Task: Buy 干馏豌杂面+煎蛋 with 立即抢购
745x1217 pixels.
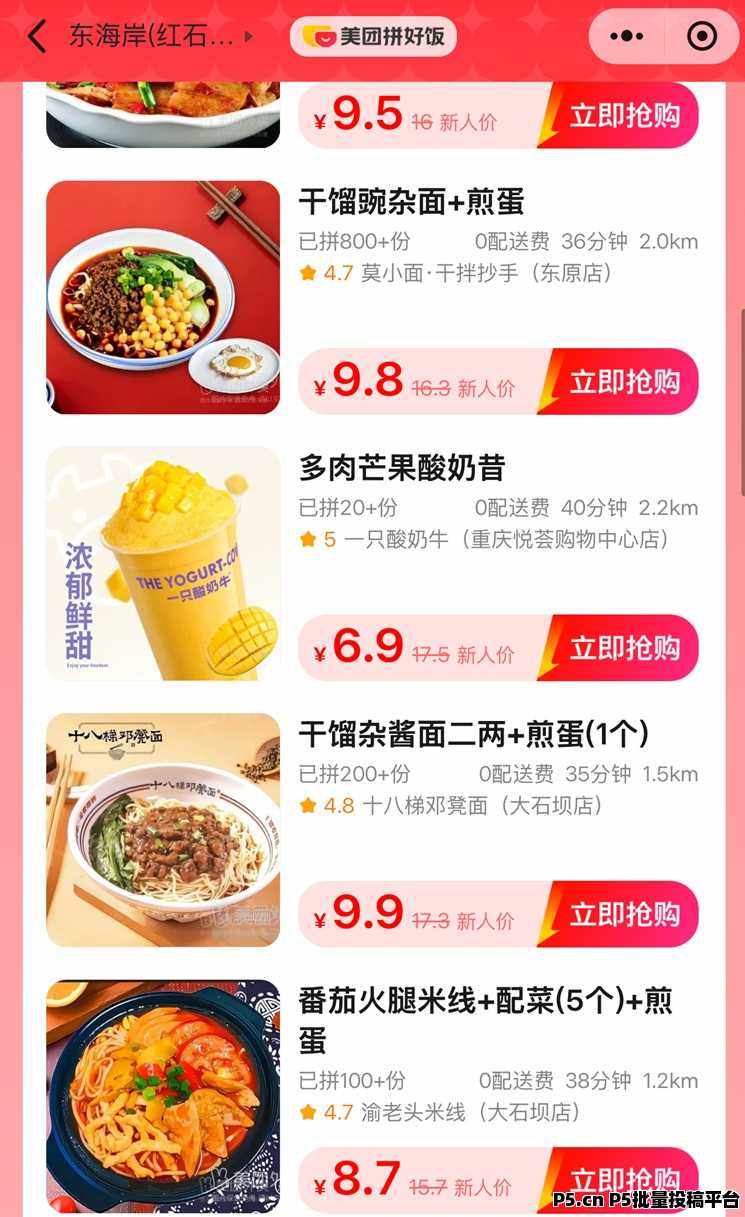Action: click(624, 382)
